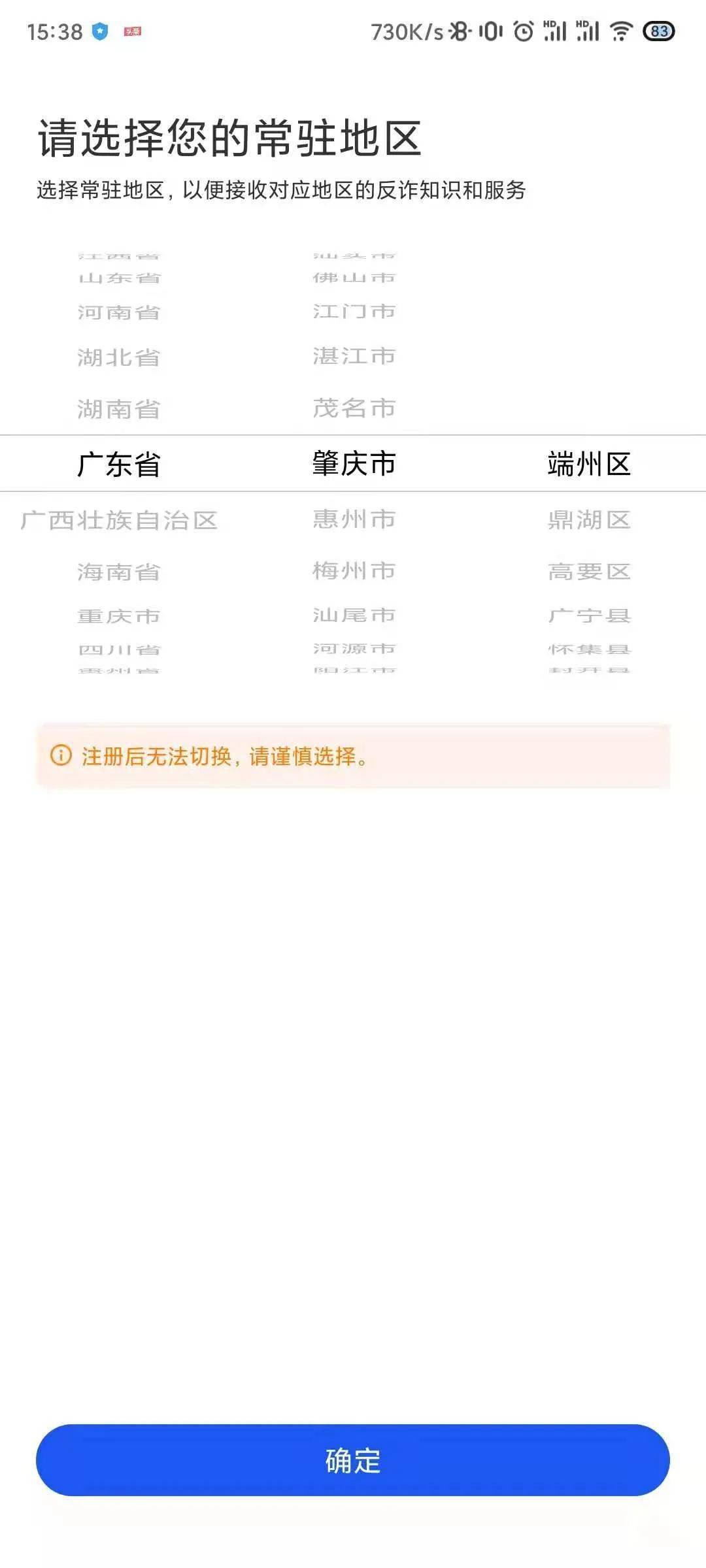This screenshot has height=1568, width=706.
Task: Choose 重庆市 in the province column
Action: (118, 616)
